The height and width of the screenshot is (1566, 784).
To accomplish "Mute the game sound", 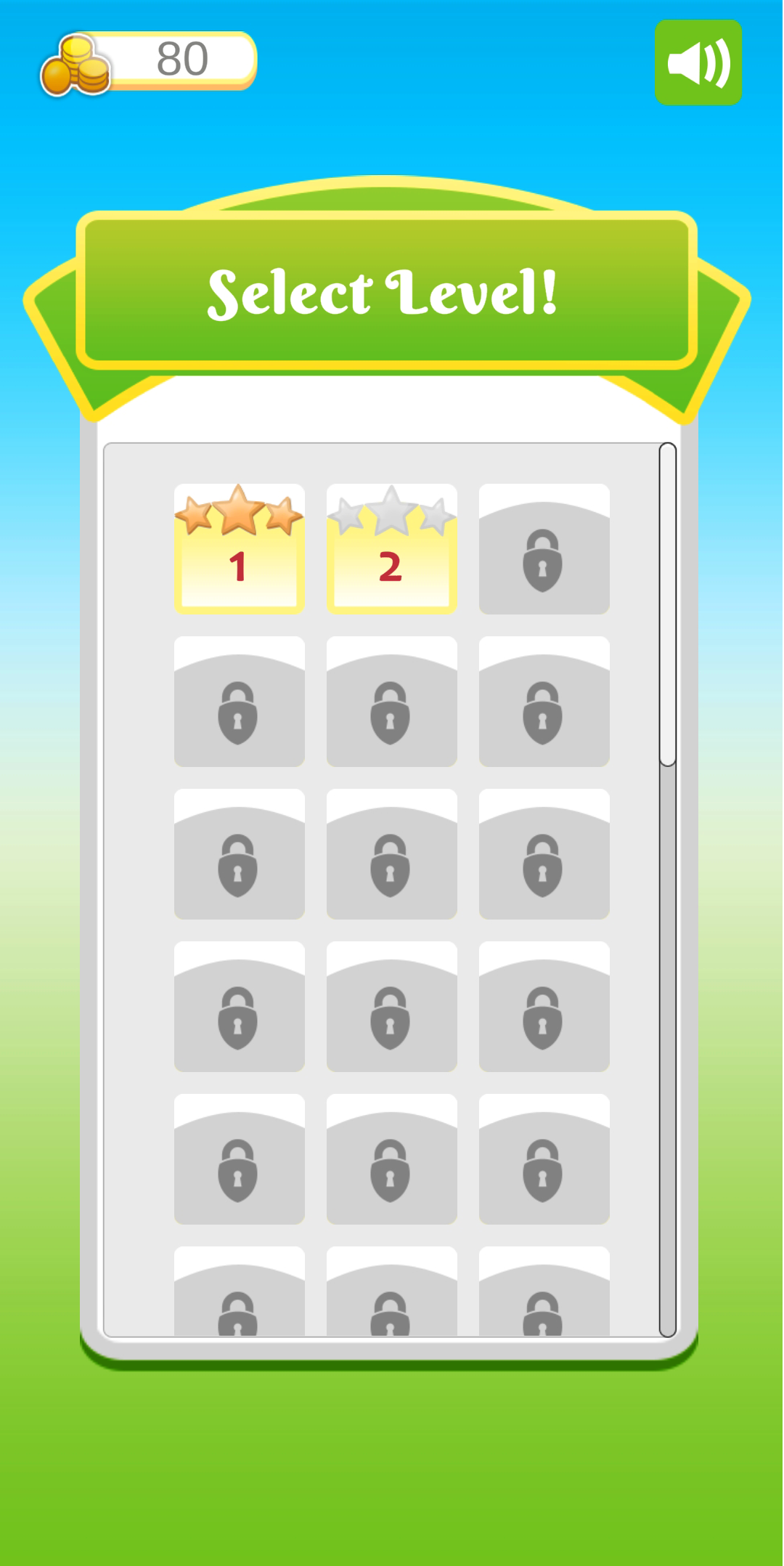I will coord(698,62).
